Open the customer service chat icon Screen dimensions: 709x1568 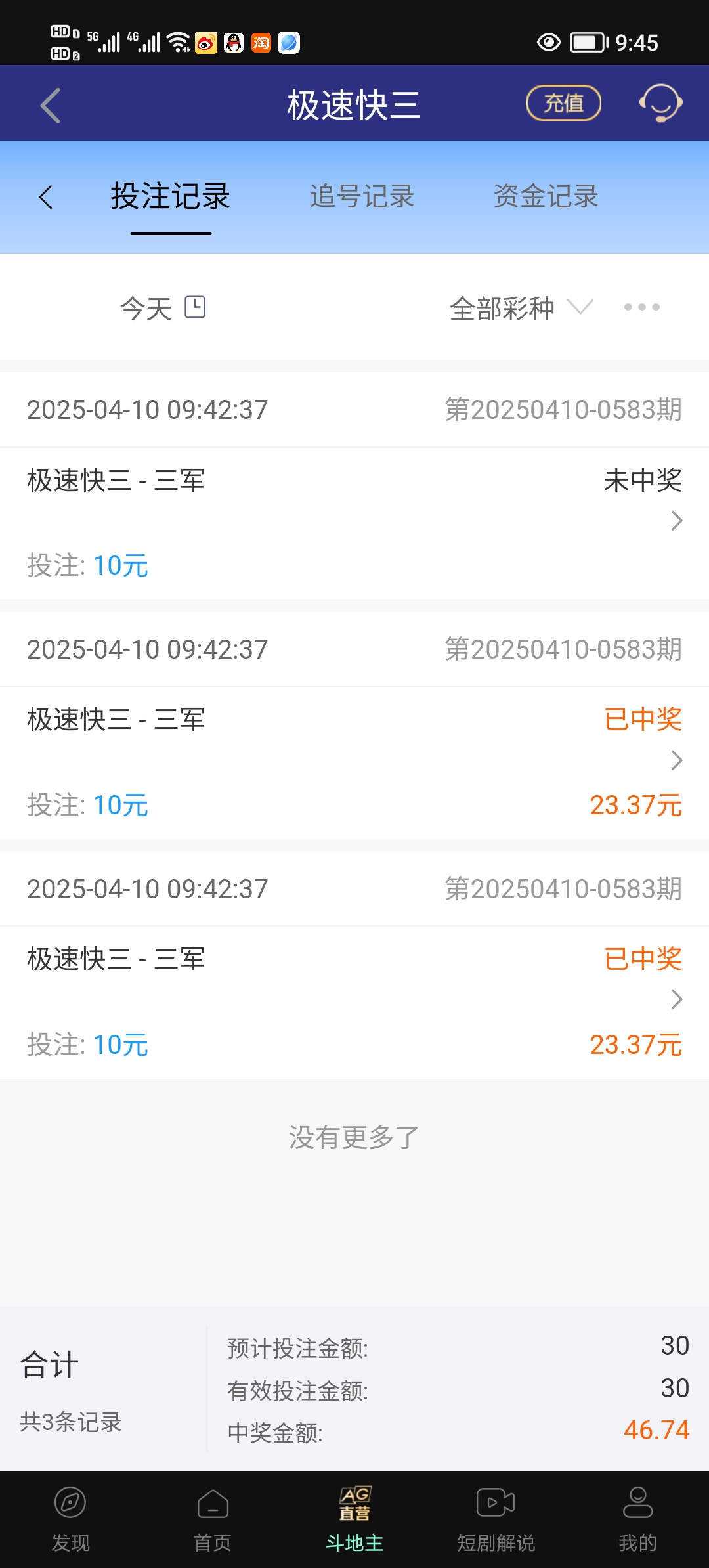[x=661, y=103]
